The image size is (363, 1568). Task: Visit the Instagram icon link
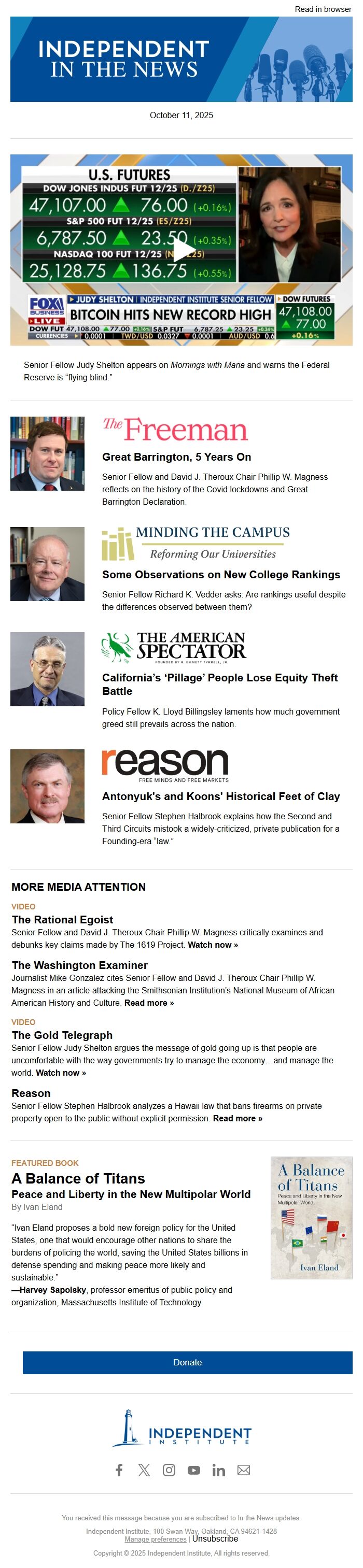tap(170, 1470)
